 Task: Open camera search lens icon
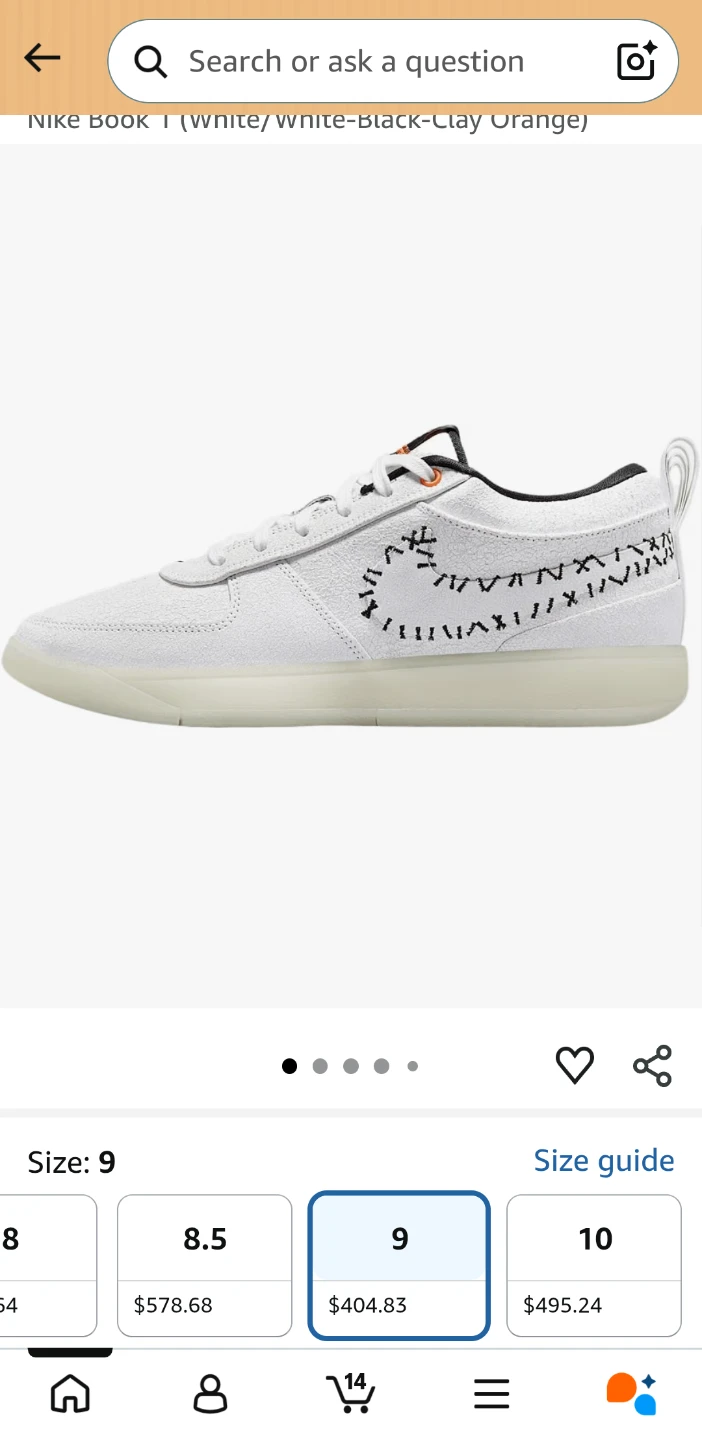click(636, 61)
